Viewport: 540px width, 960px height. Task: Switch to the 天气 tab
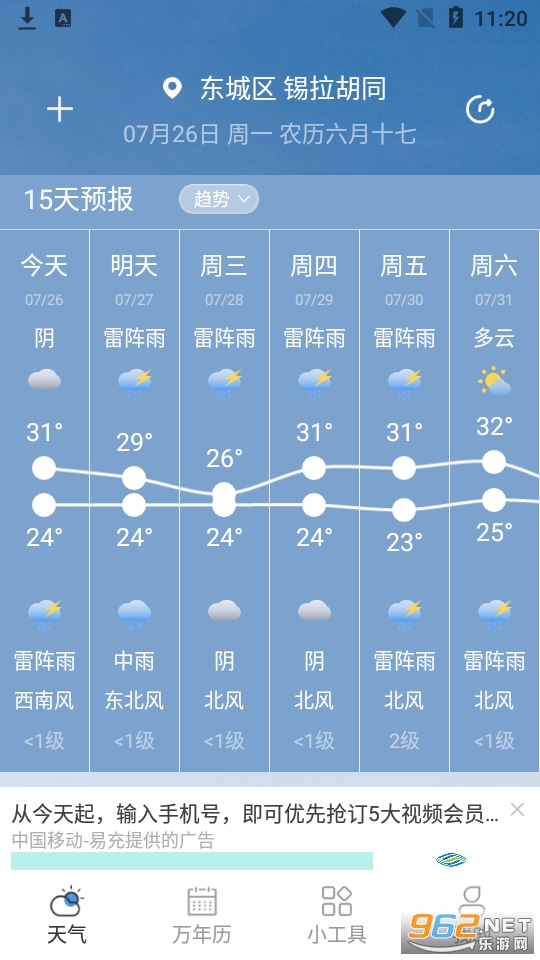point(67,915)
